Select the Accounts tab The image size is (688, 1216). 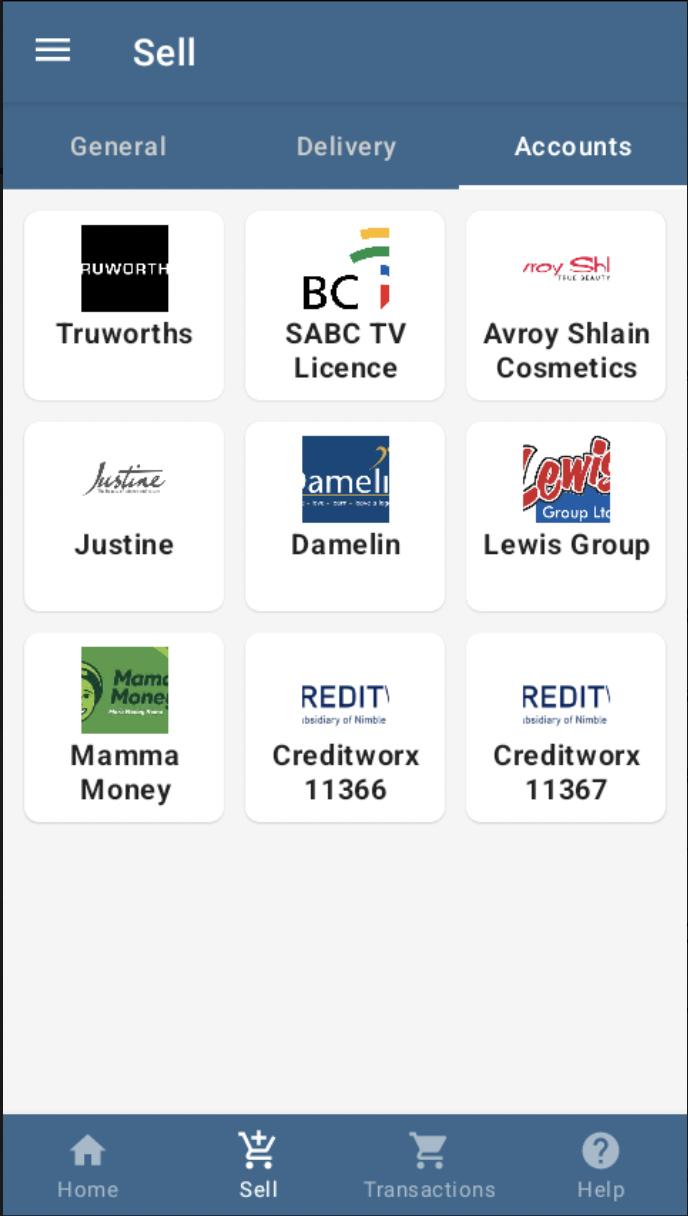click(x=573, y=147)
